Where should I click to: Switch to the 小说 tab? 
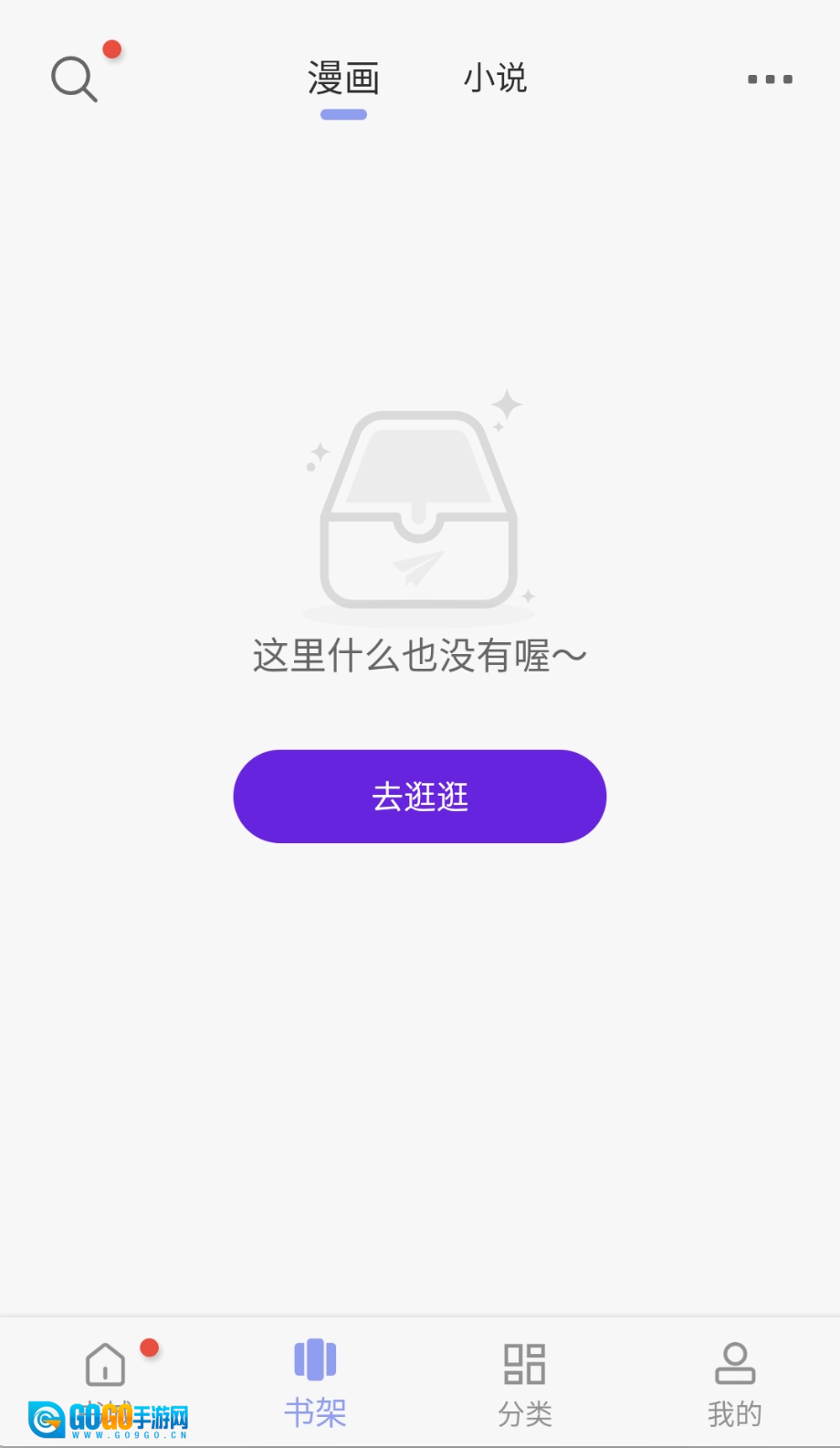[495, 79]
